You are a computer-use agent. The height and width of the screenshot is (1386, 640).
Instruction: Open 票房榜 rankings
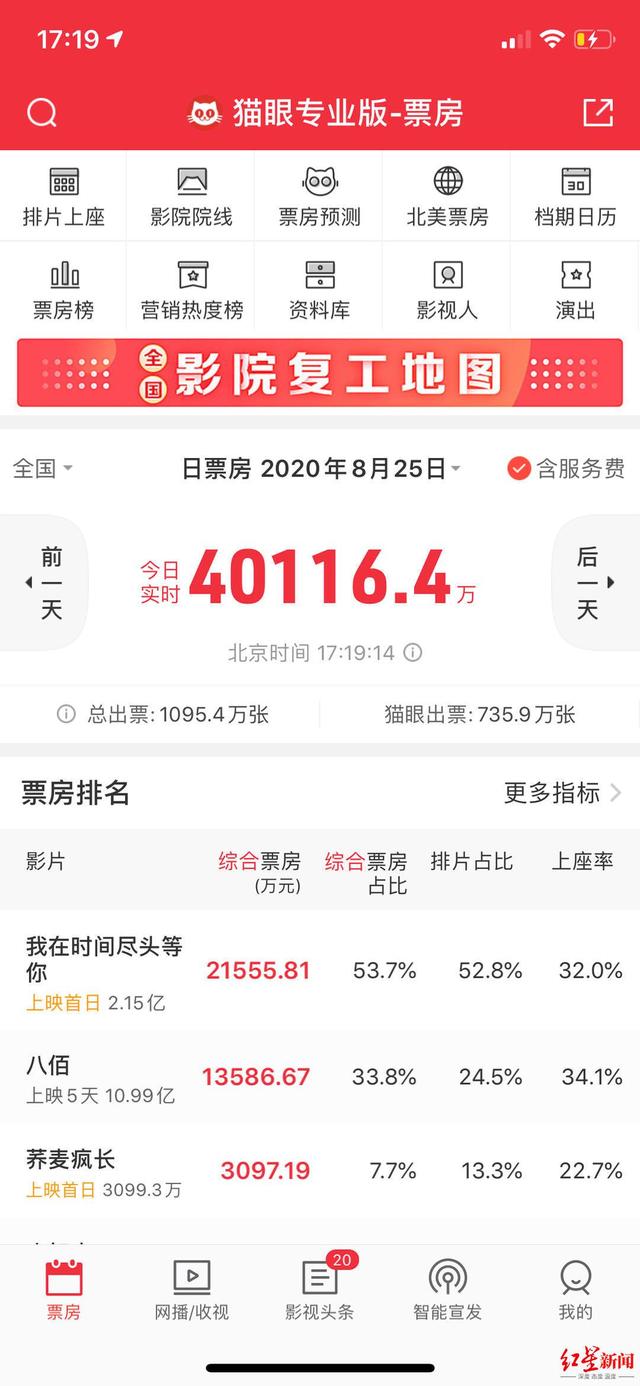point(64,290)
